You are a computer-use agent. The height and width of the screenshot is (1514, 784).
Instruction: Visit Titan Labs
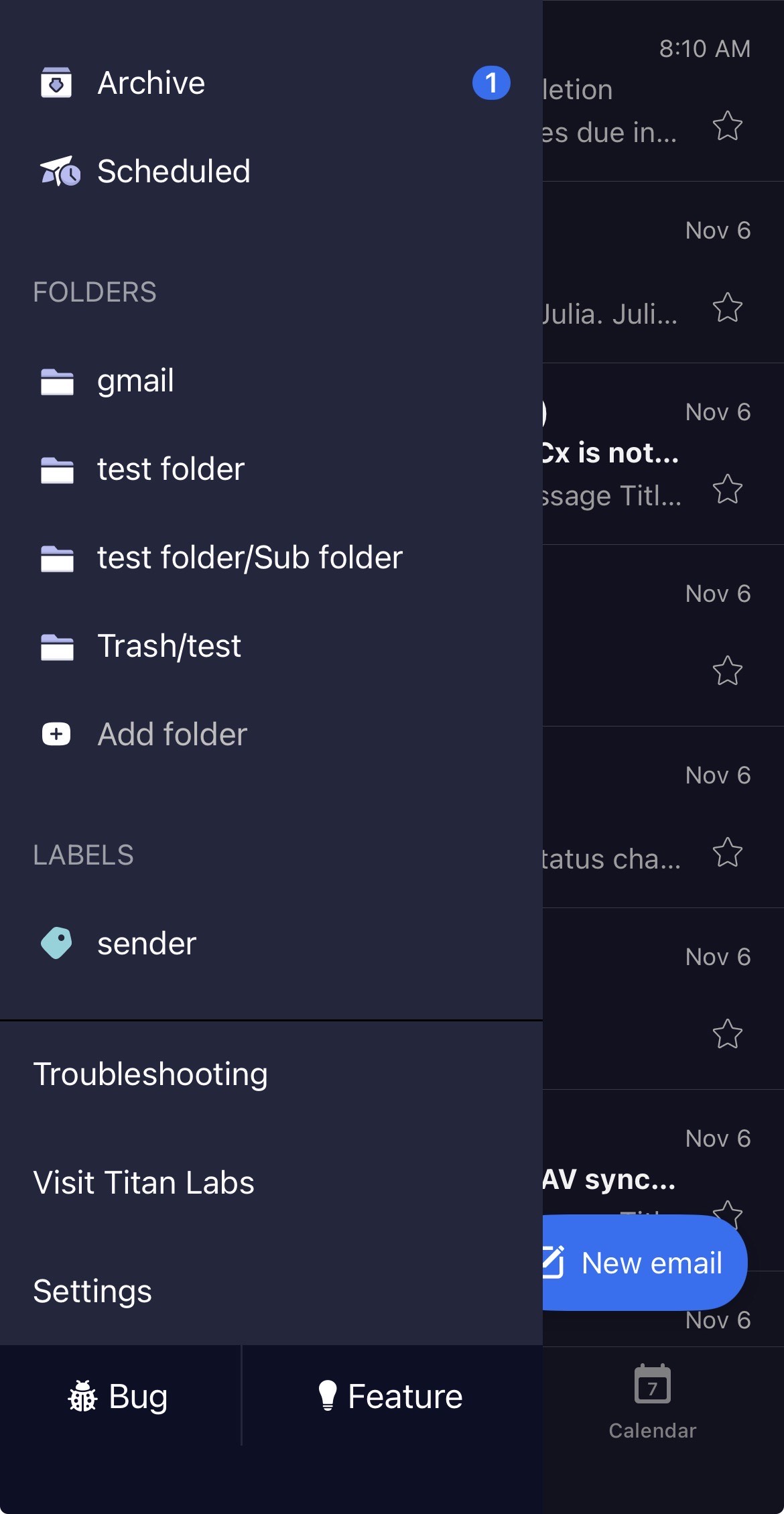pos(145,1182)
